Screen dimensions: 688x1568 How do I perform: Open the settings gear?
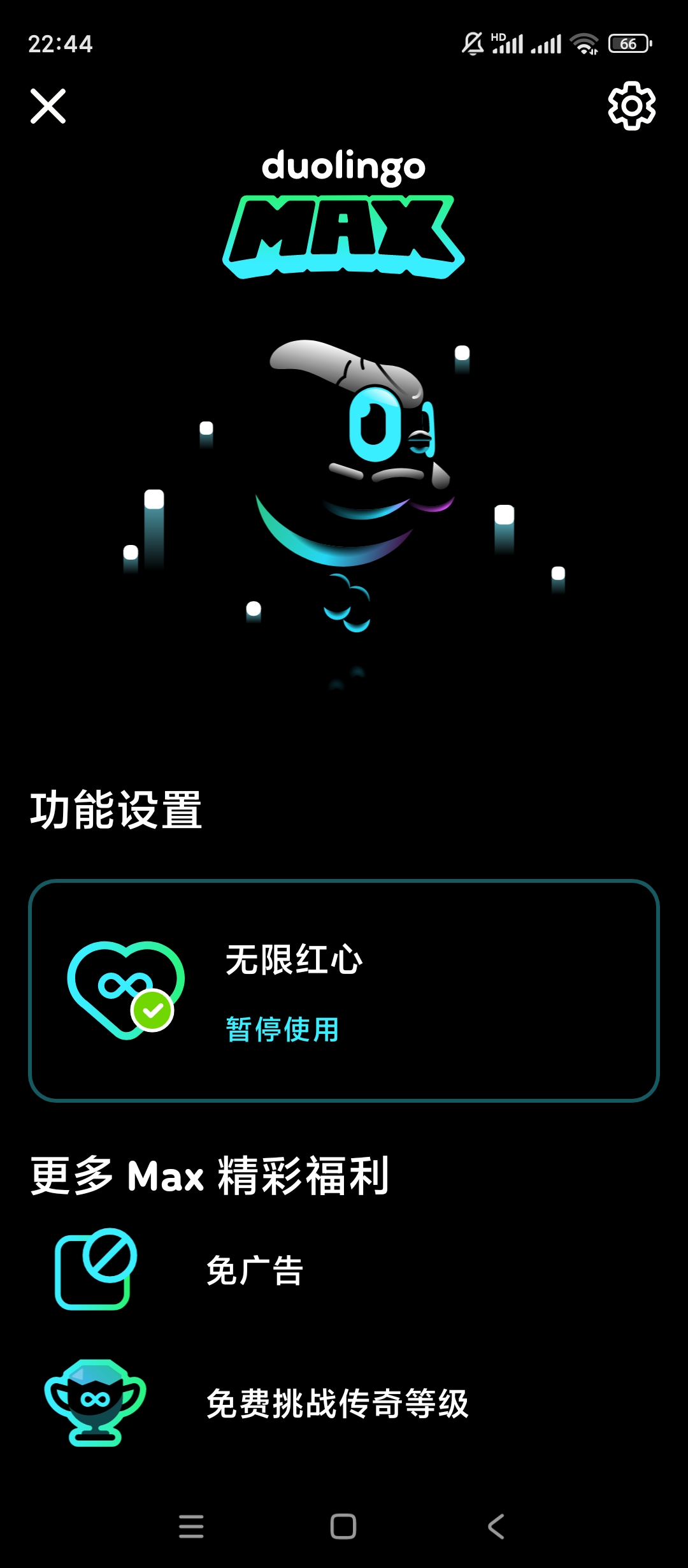click(631, 106)
